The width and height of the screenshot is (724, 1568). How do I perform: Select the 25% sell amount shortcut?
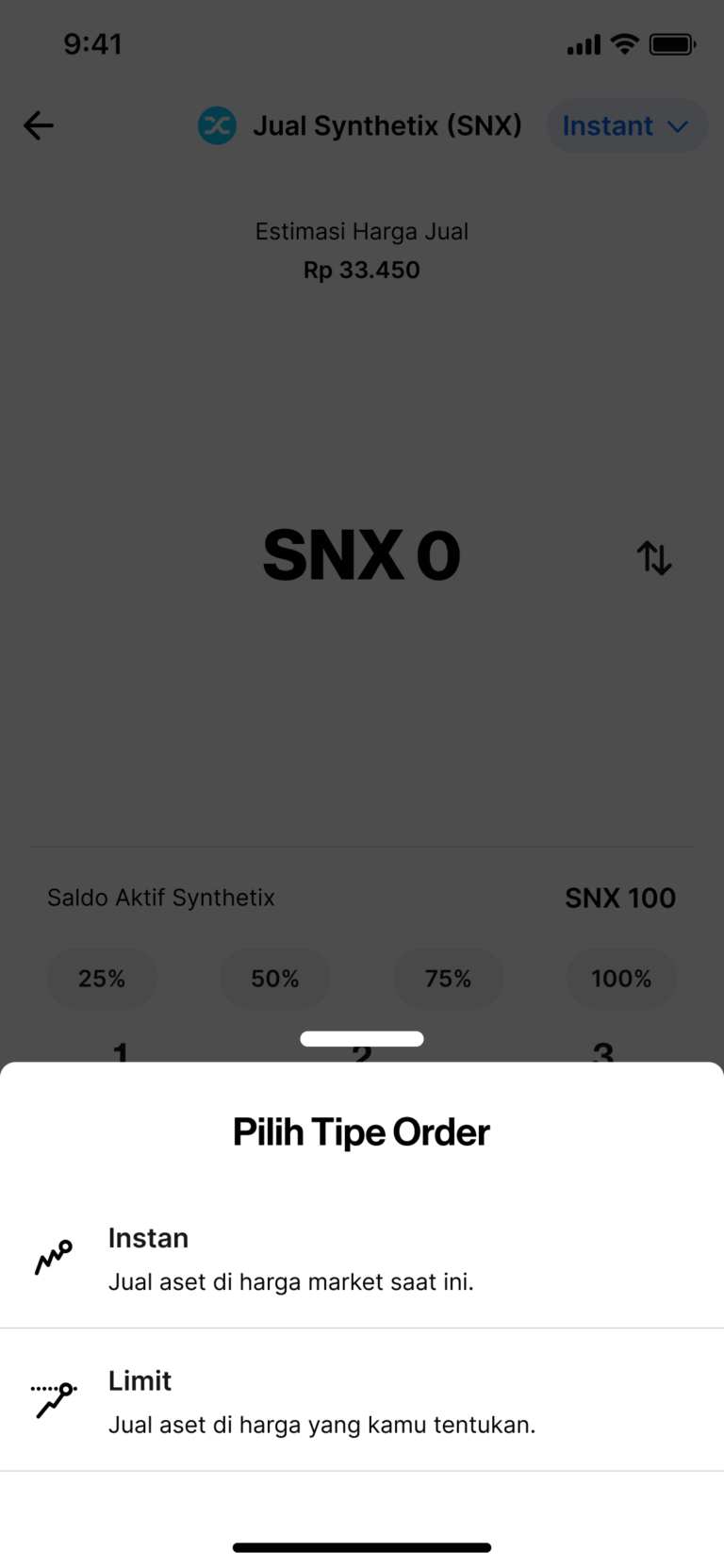102,979
